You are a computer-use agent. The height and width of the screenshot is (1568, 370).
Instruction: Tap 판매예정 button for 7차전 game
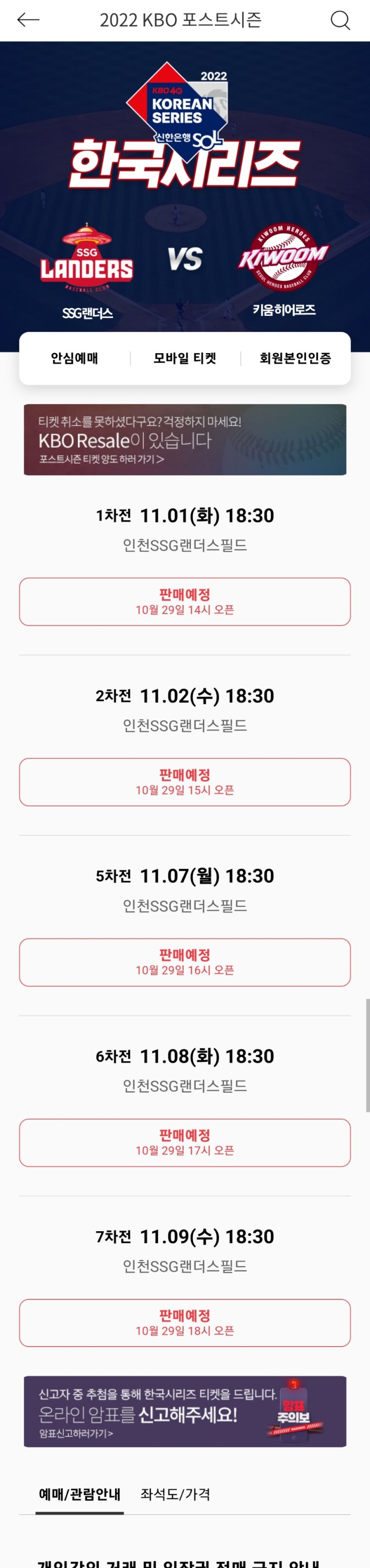(185, 1323)
